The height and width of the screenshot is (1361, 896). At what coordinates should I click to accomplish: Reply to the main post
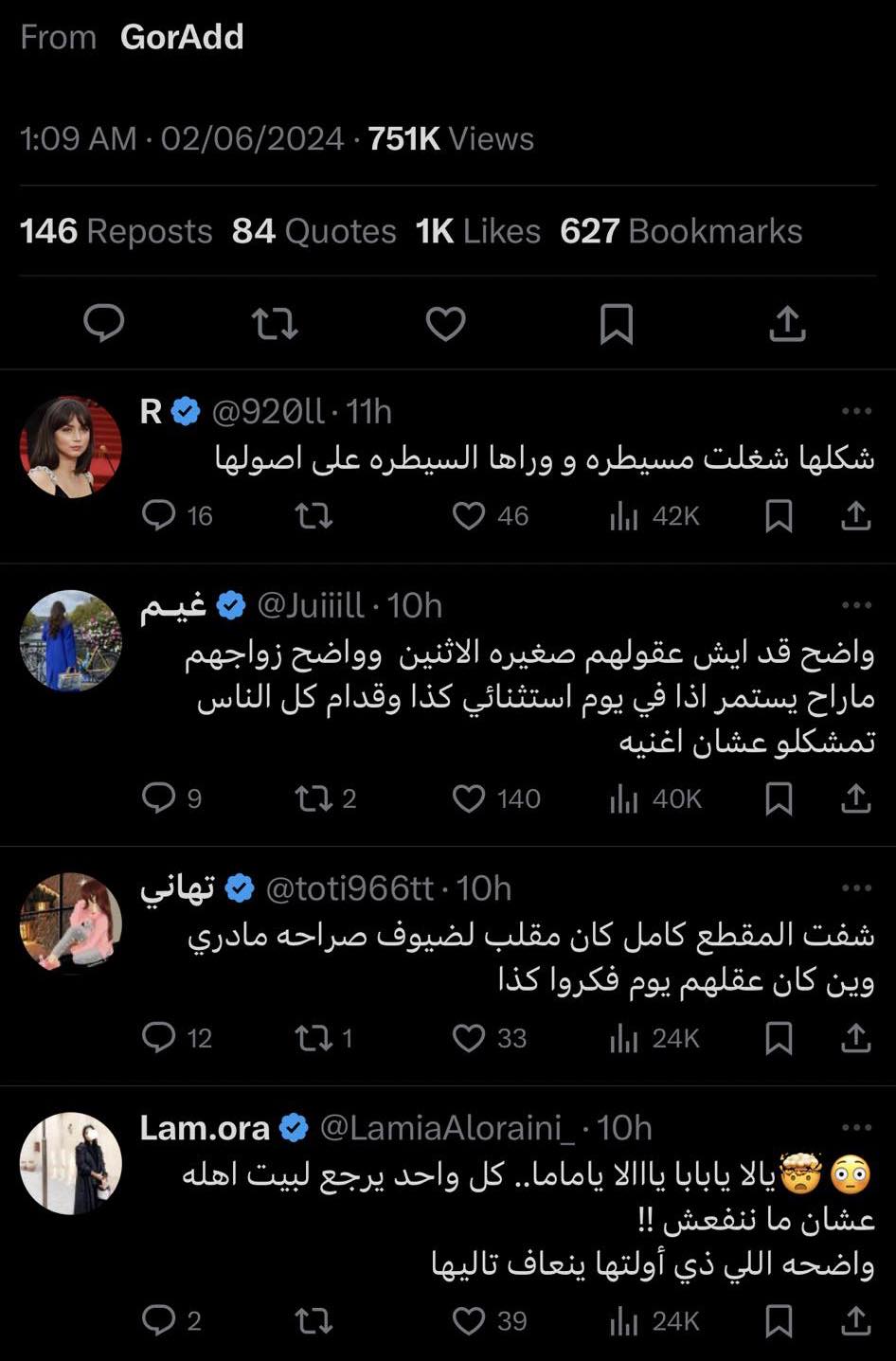pyautogui.click(x=104, y=324)
